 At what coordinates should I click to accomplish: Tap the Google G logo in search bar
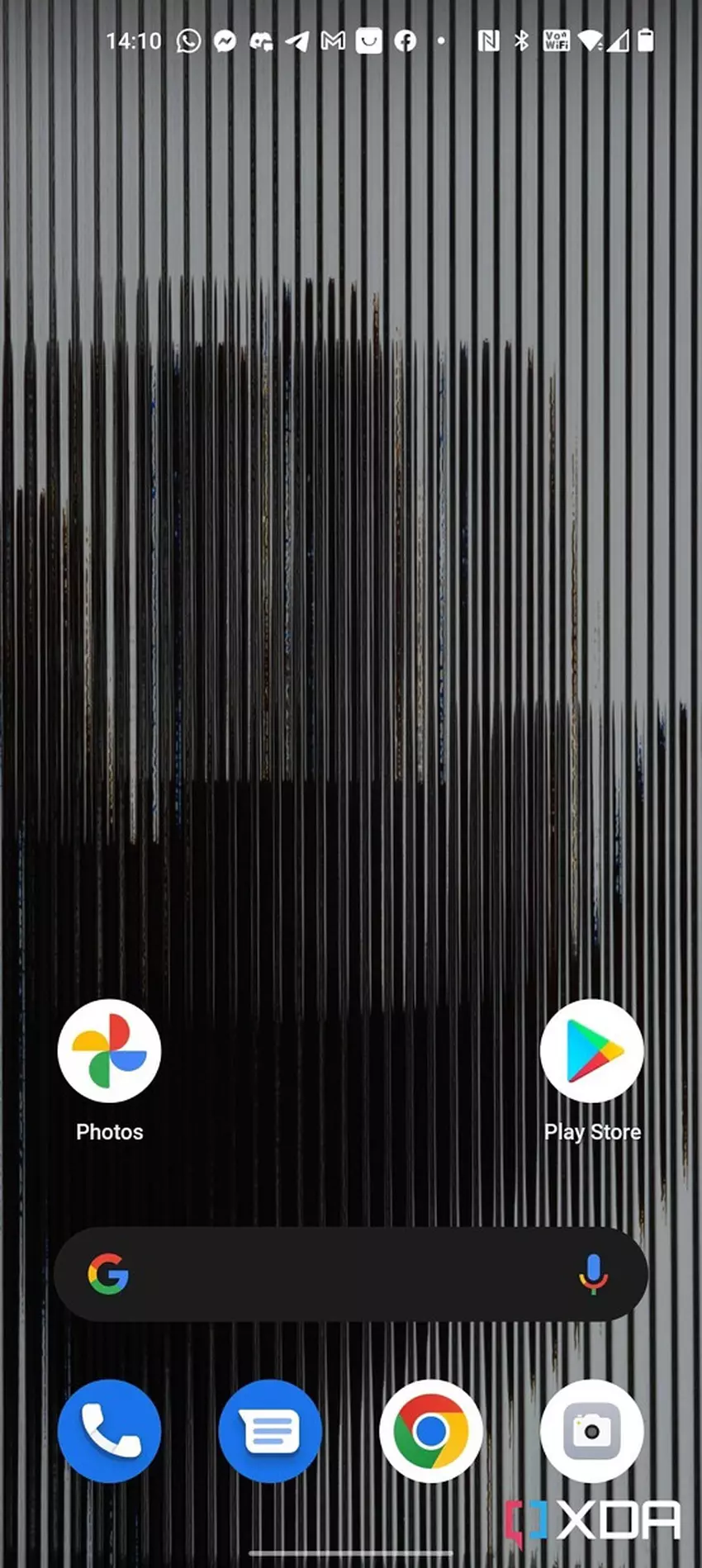tap(108, 1274)
